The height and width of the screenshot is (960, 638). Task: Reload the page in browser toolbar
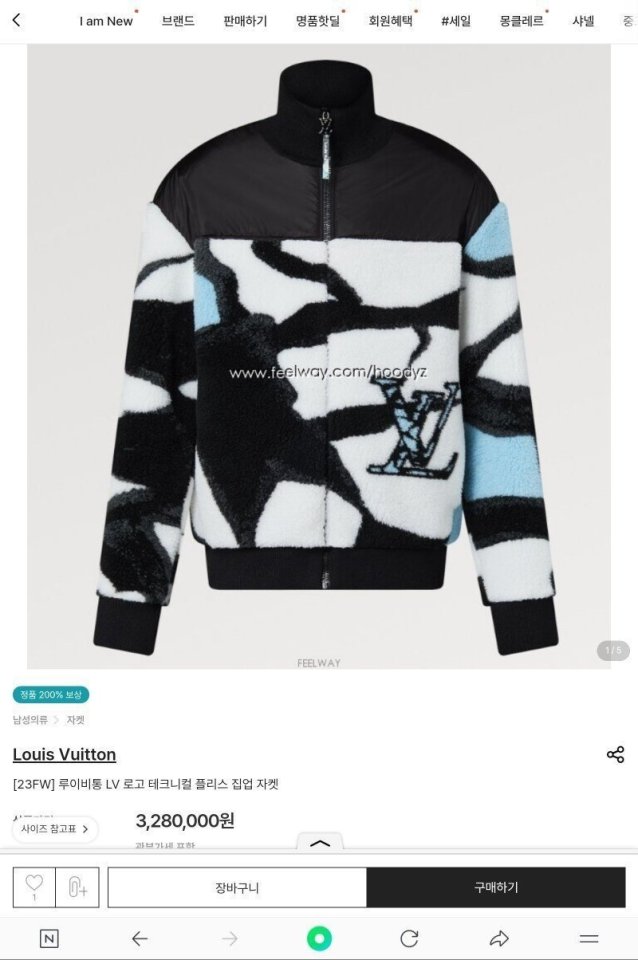click(x=409, y=938)
